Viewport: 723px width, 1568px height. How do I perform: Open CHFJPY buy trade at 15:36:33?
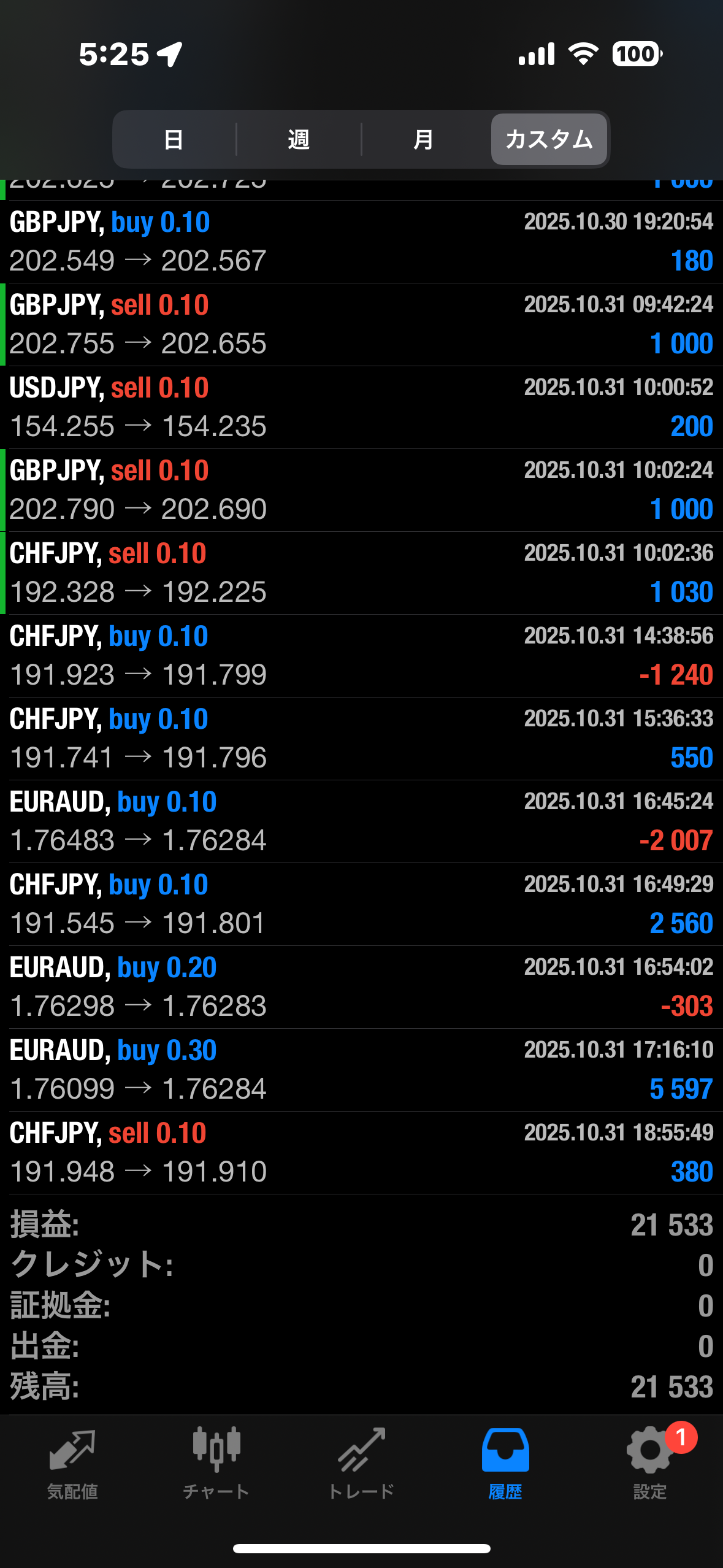point(361,739)
